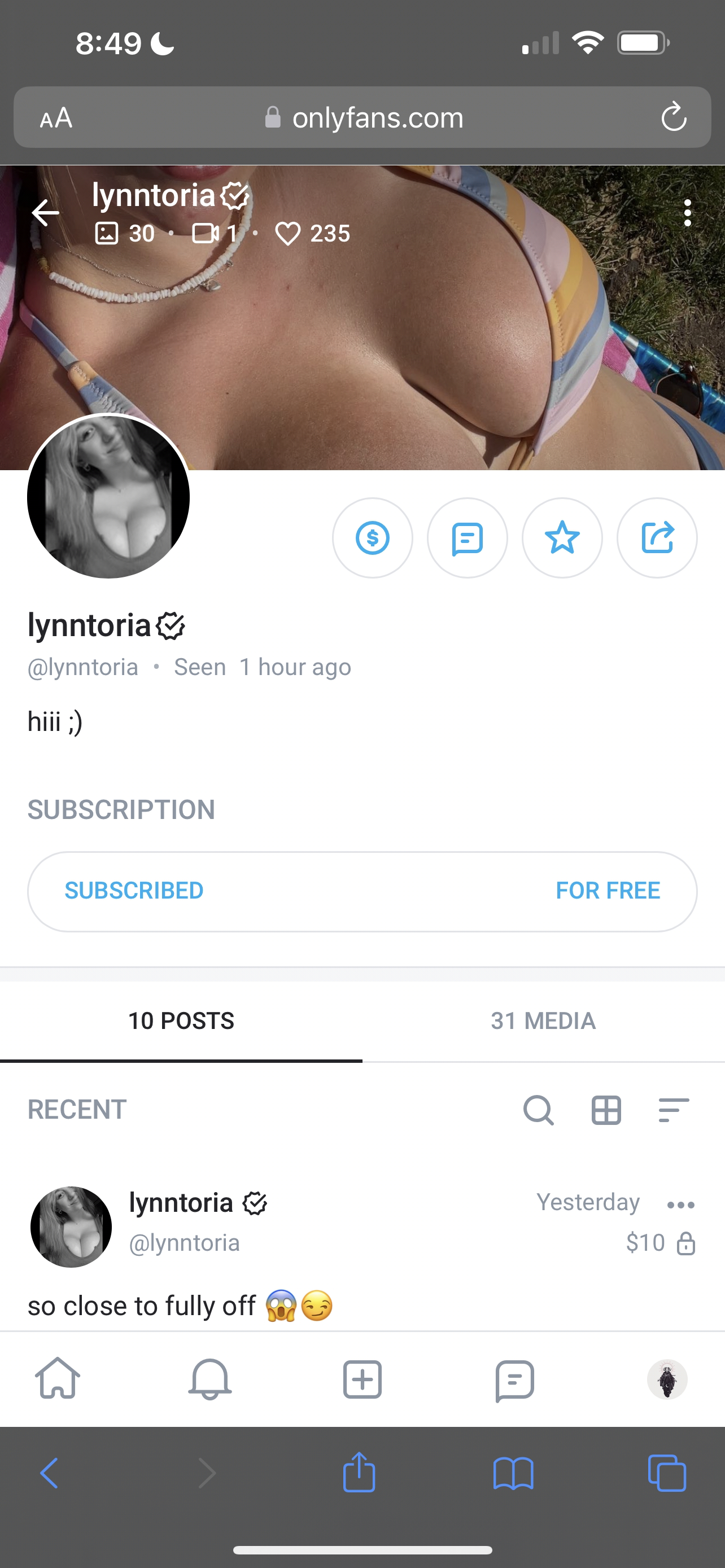
Task: Create a new post with the plus
Action: (362, 1379)
